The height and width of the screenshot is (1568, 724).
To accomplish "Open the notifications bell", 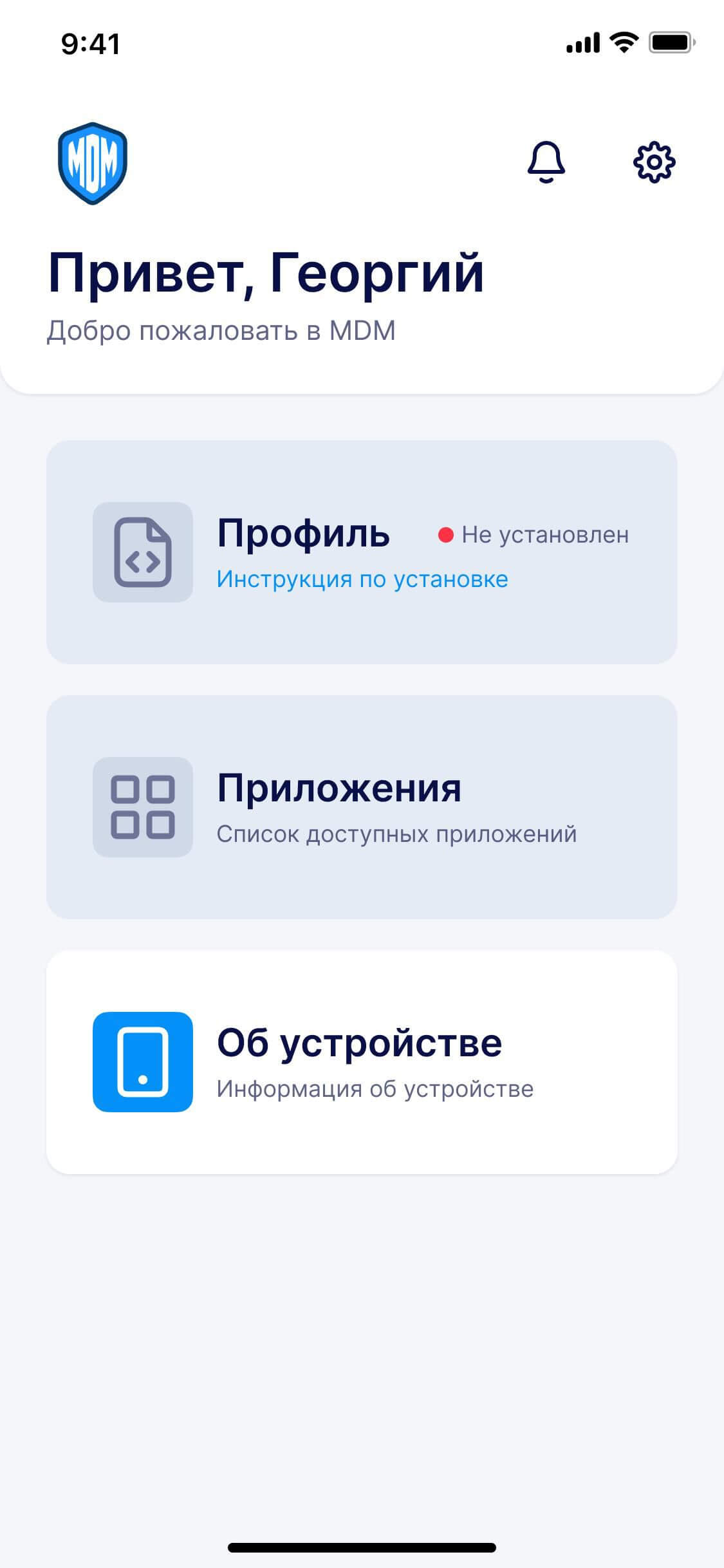I will click(x=546, y=162).
